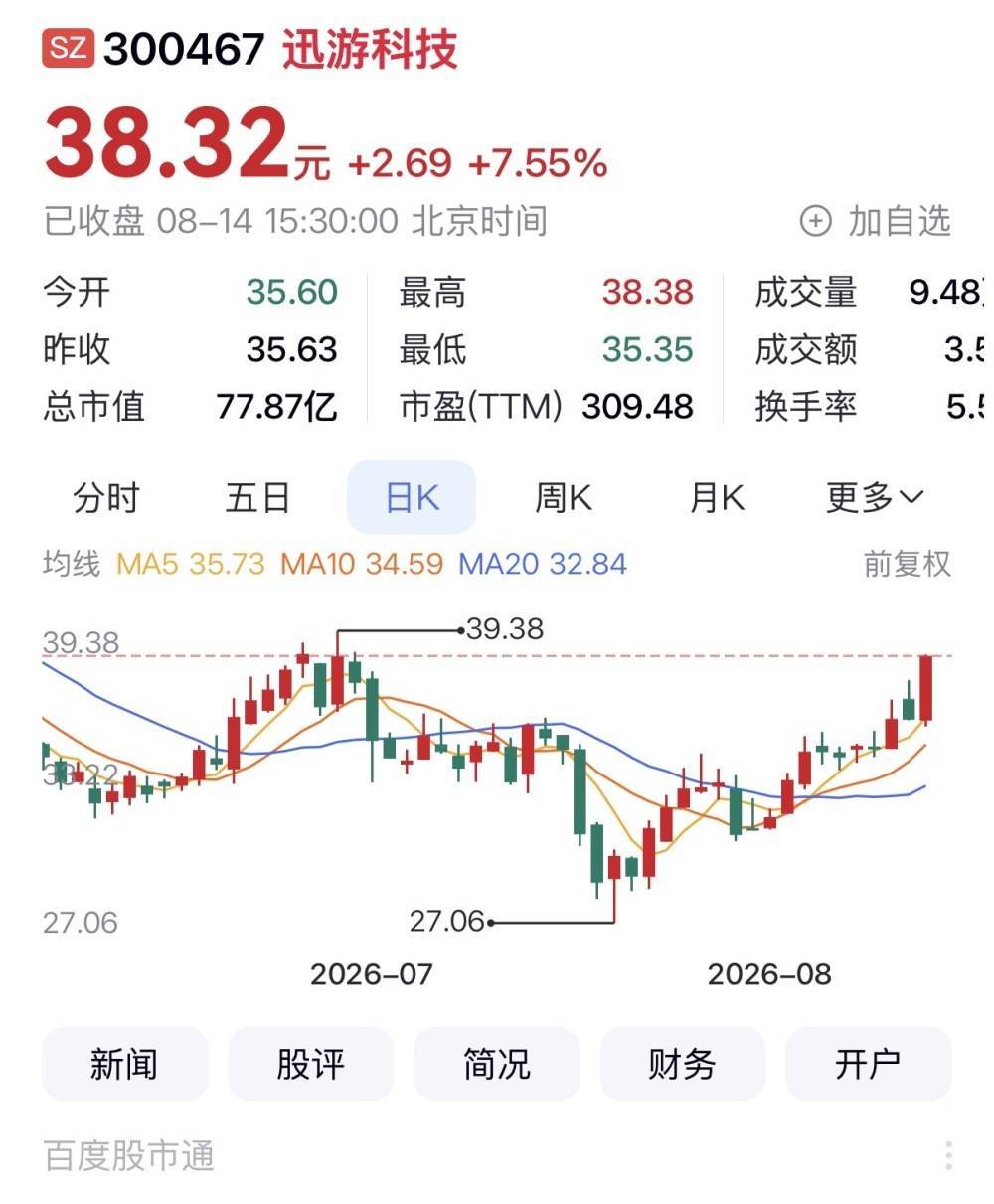Image resolution: width=994 pixels, height=1204 pixels.
Task: Switch to the 月K chart tab
Action: (x=717, y=497)
